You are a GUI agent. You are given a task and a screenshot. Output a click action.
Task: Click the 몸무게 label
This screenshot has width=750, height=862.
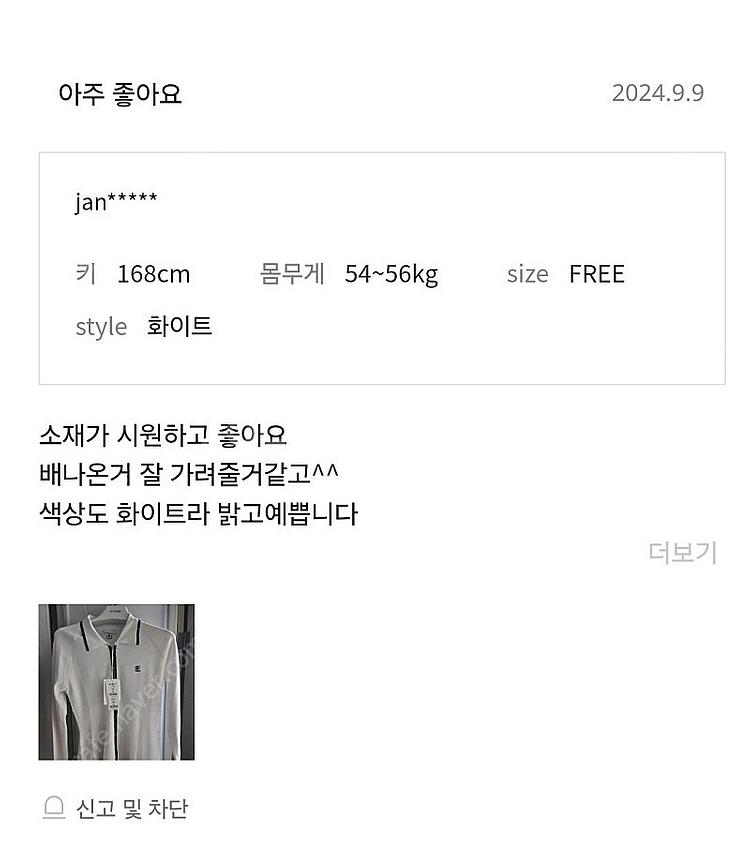coord(292,273)
